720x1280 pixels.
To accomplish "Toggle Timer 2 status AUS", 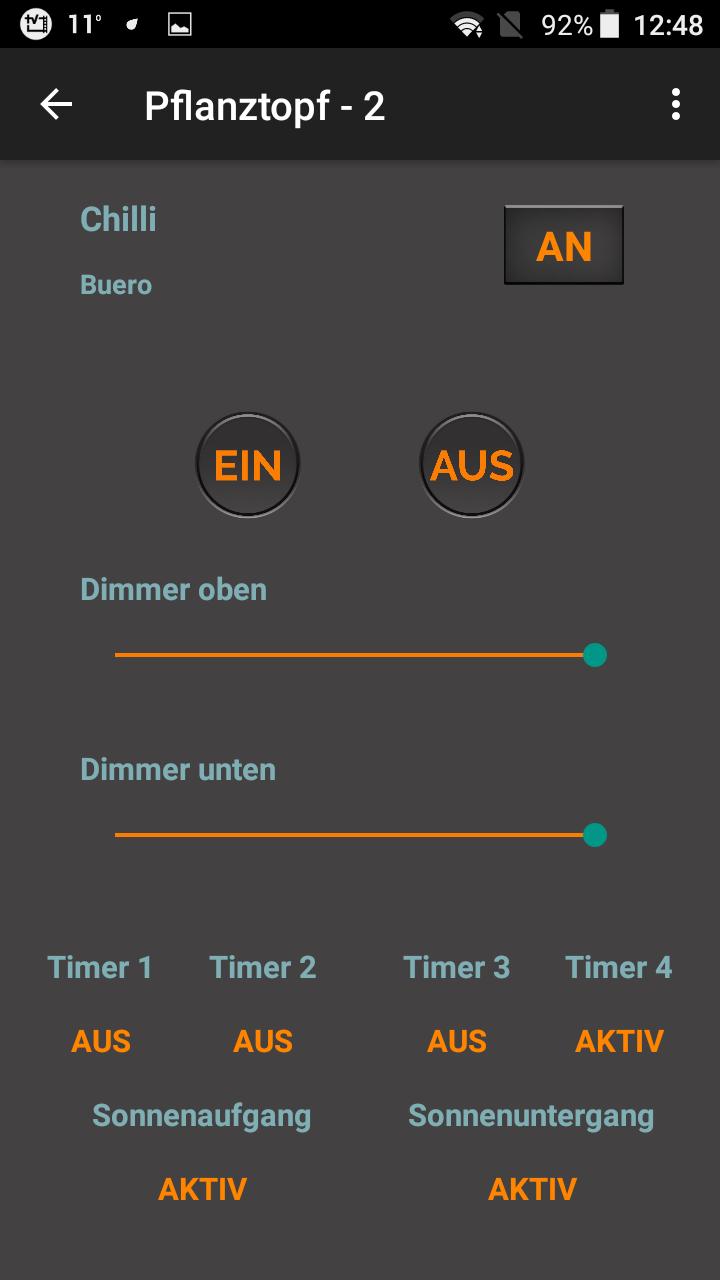I will pyautogui.click(x=263, y=1041).
